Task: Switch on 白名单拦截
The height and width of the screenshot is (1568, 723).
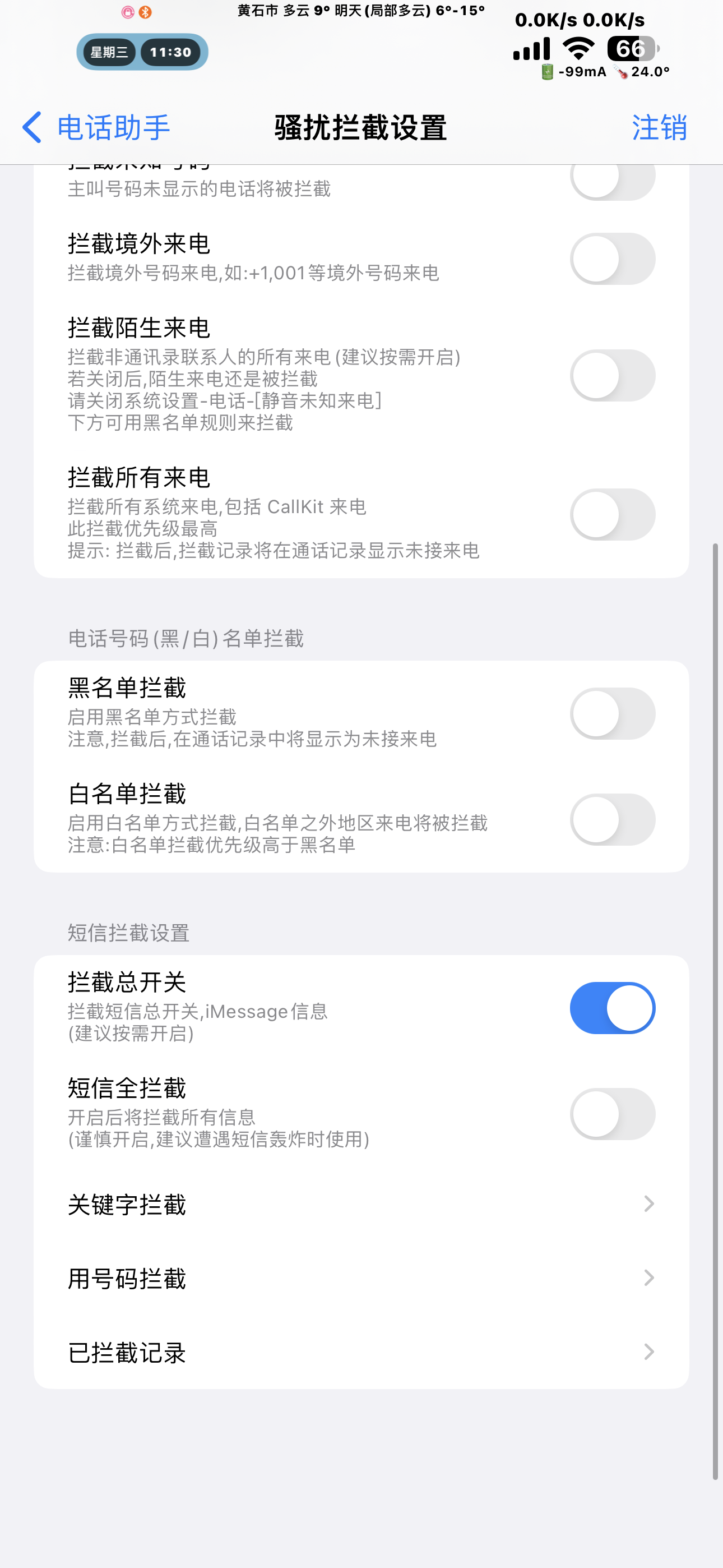Action: pos(612,819)
